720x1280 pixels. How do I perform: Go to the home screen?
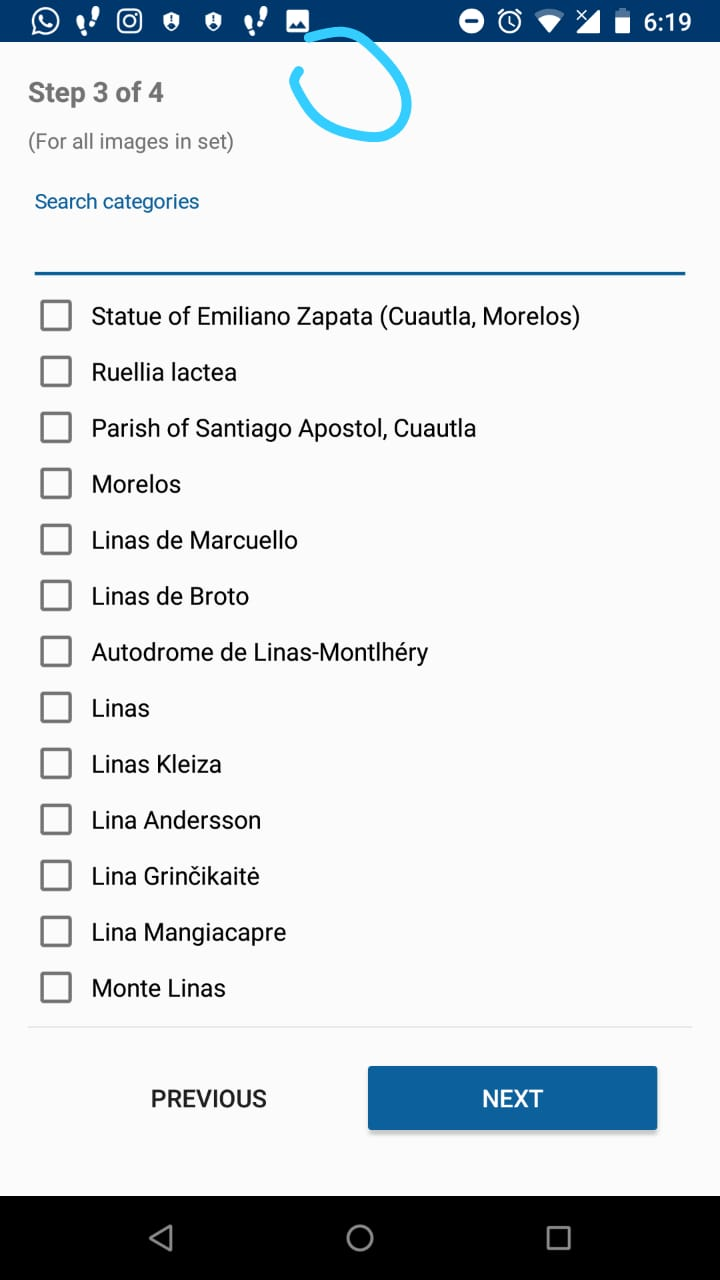pyautogui.click(x=360, y=1238)
